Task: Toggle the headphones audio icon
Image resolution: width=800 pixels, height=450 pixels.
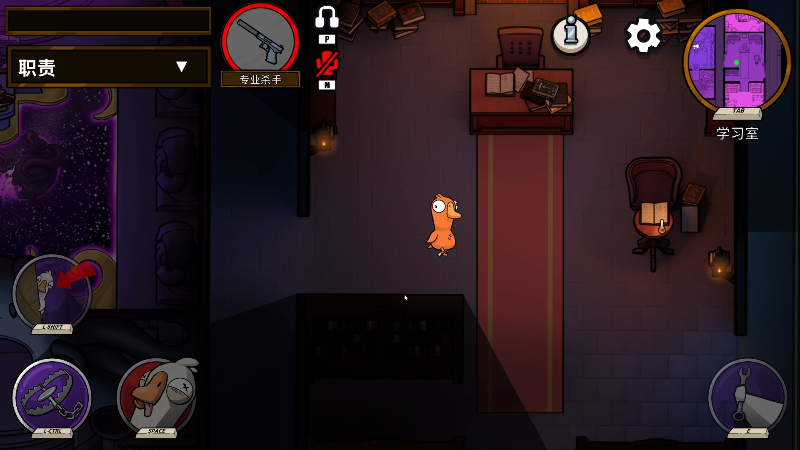Action: click(327, 18)
